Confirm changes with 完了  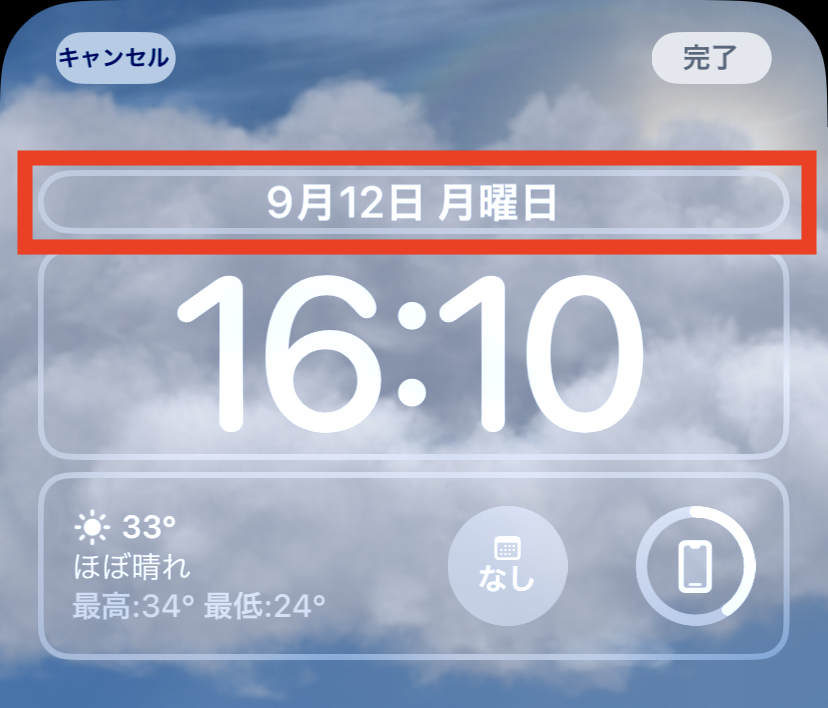[x=711, y=58]
